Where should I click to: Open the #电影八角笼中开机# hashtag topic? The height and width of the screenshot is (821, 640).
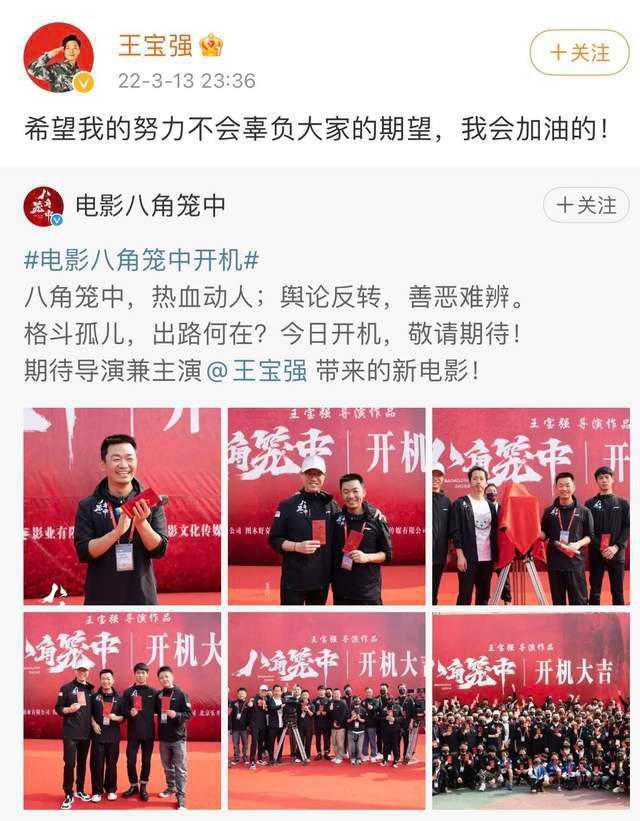coord(141,261)
